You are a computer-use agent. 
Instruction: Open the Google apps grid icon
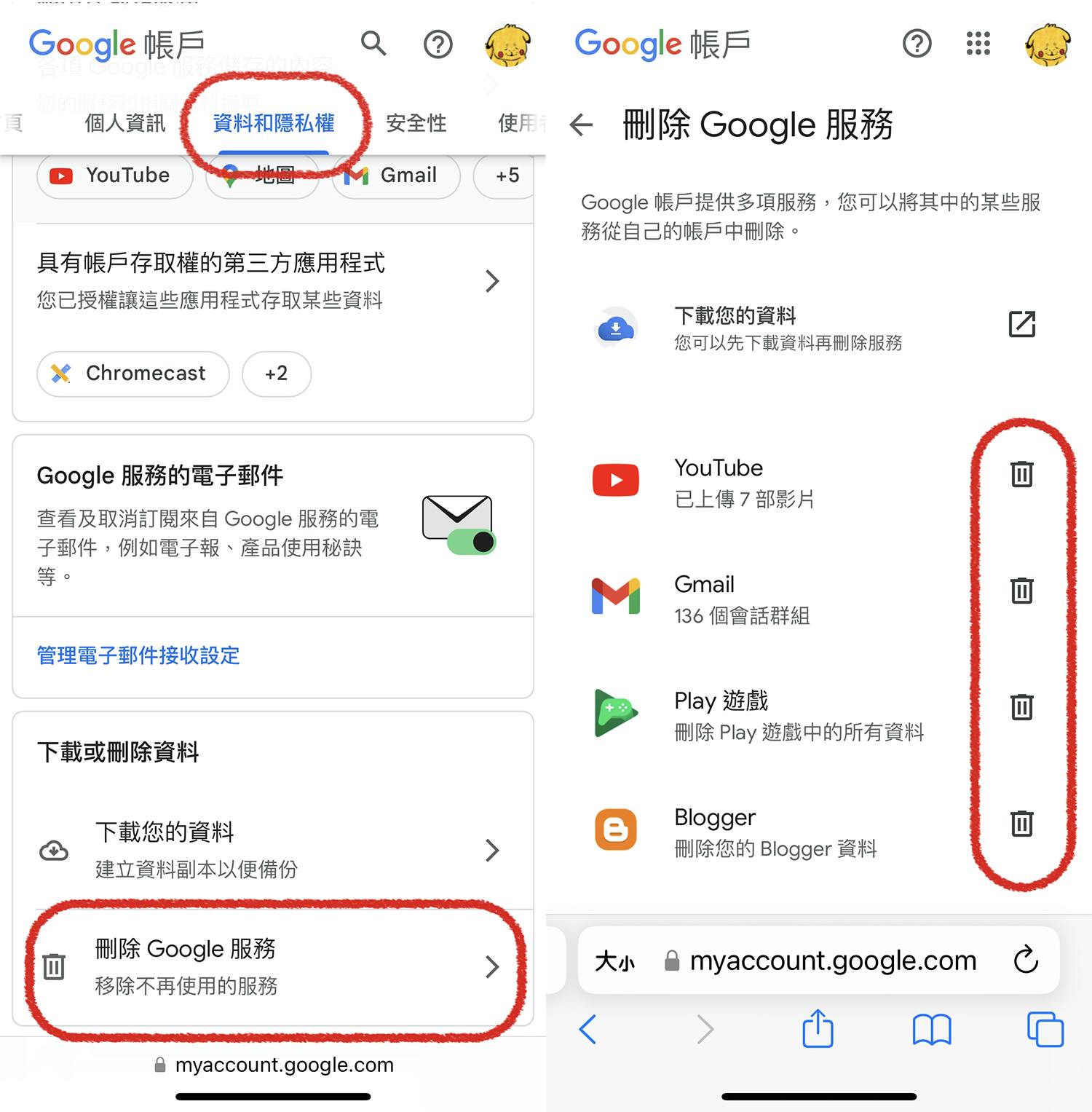[978, 44]
